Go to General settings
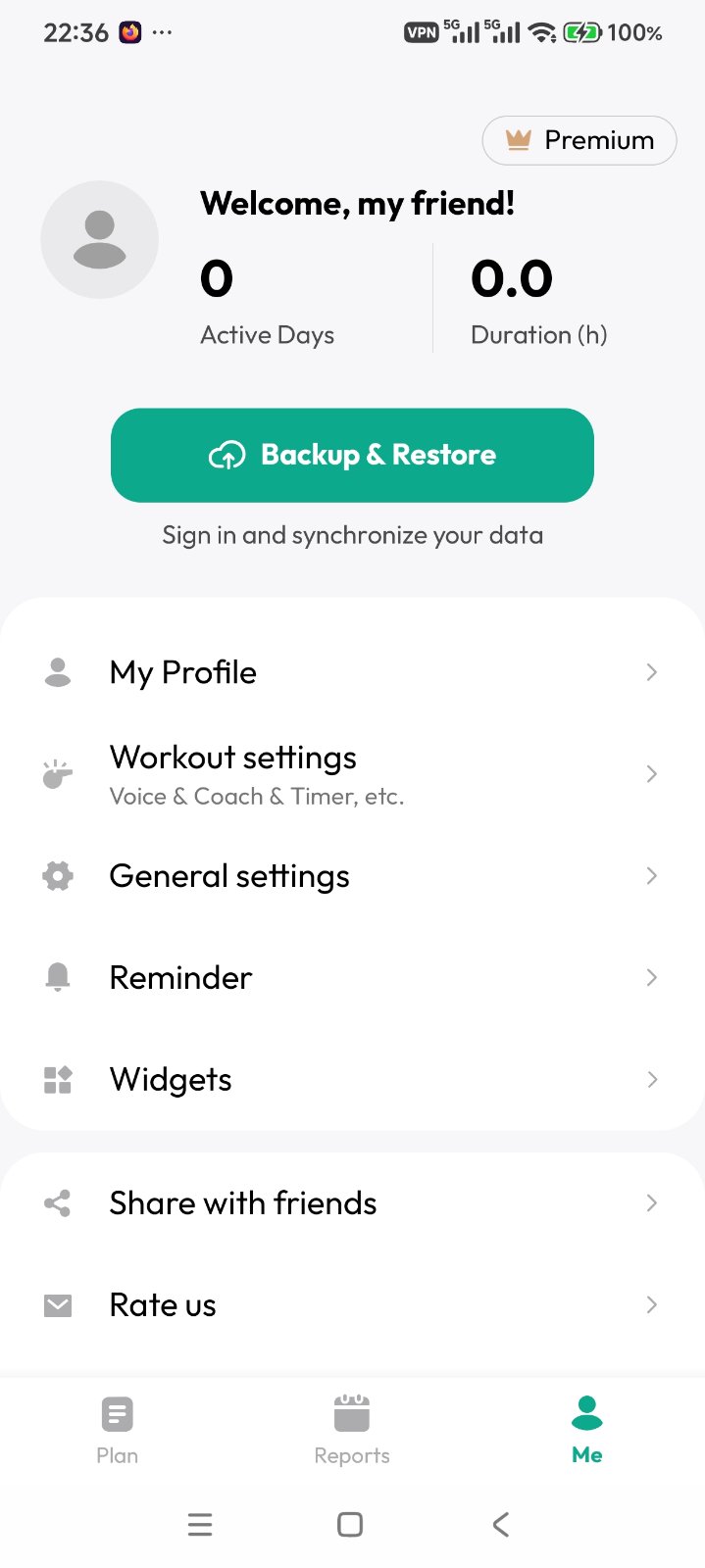Image resolution: width=705 pixels, height=1568 pixels. click(x=352, y=876)
